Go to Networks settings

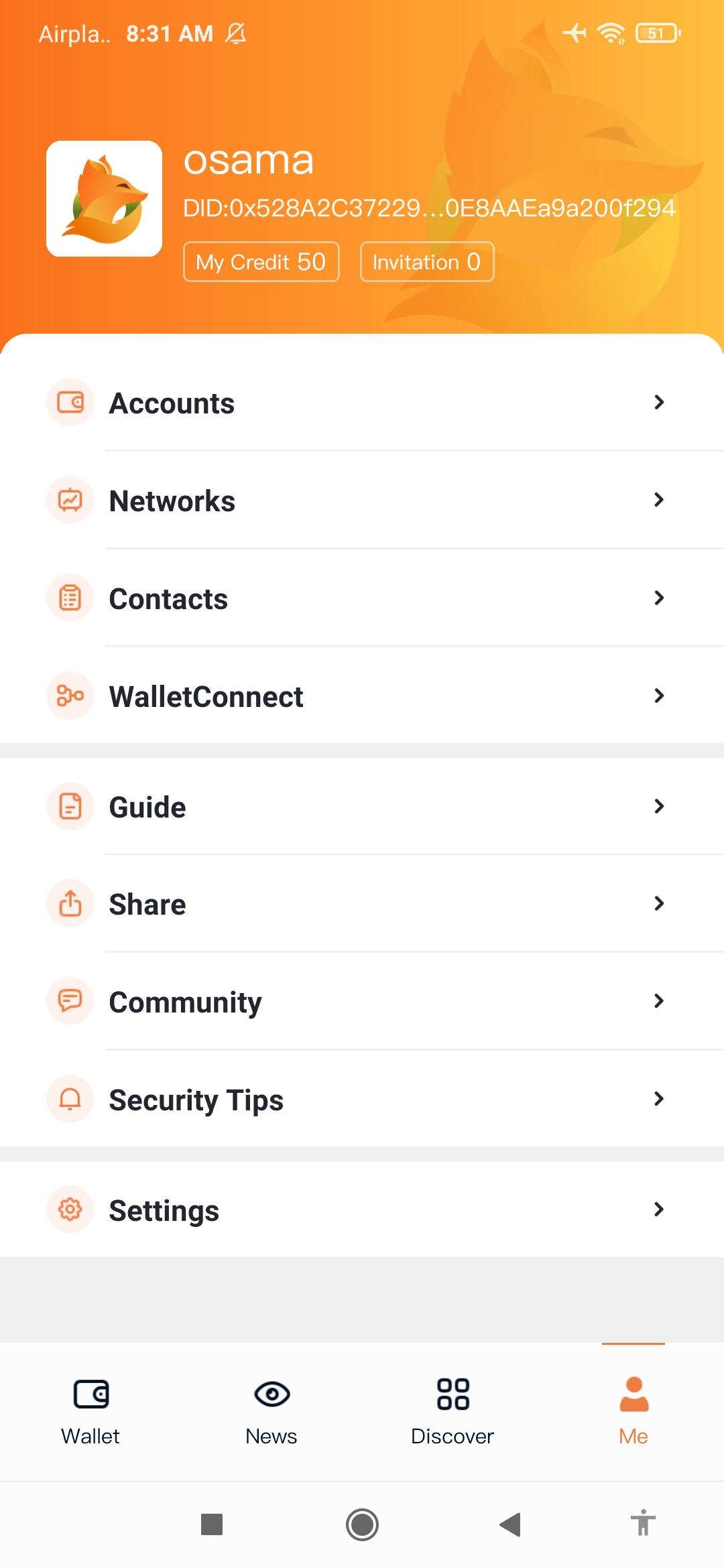coord(362,501)
